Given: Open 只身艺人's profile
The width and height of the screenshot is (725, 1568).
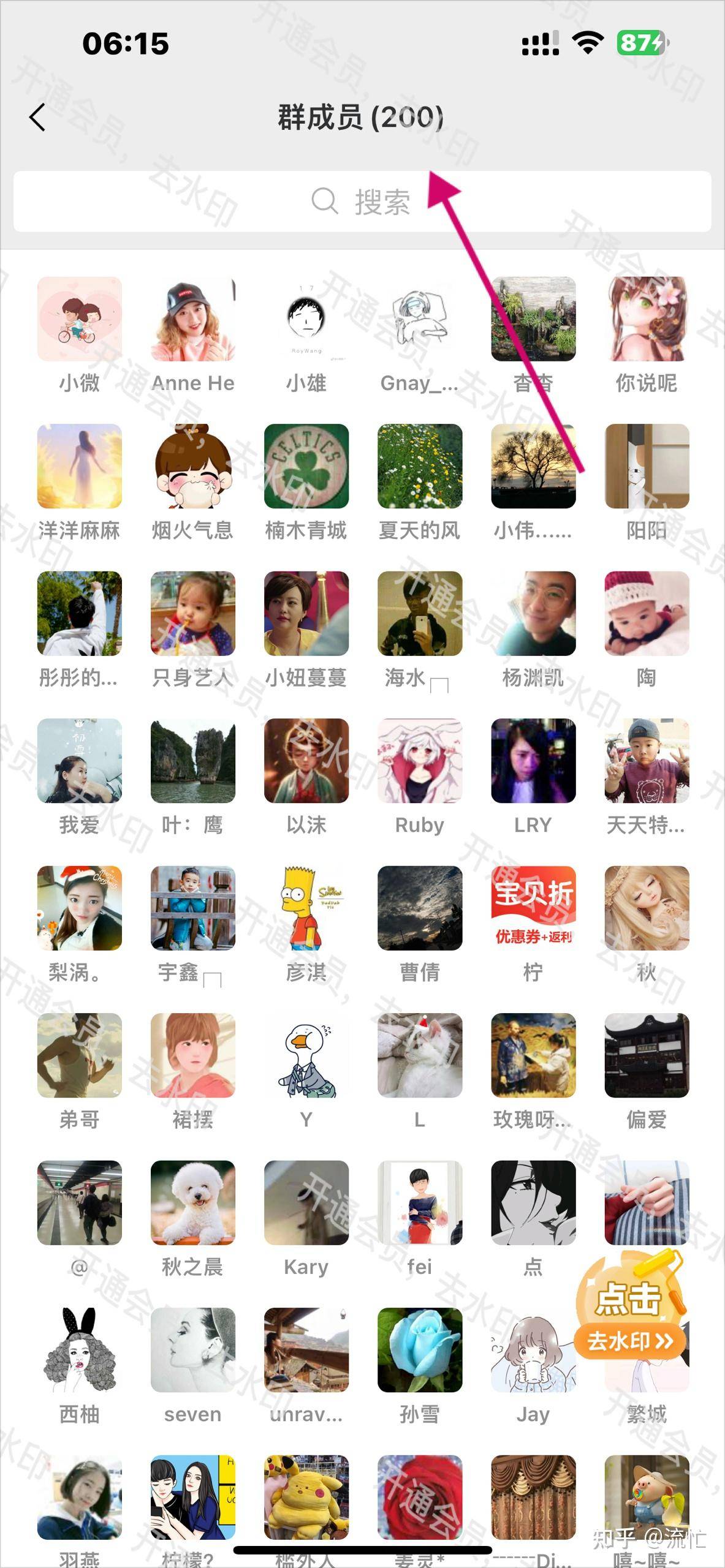Looking at the screenshot, I should pyautogui.click(x=193, y=613).
